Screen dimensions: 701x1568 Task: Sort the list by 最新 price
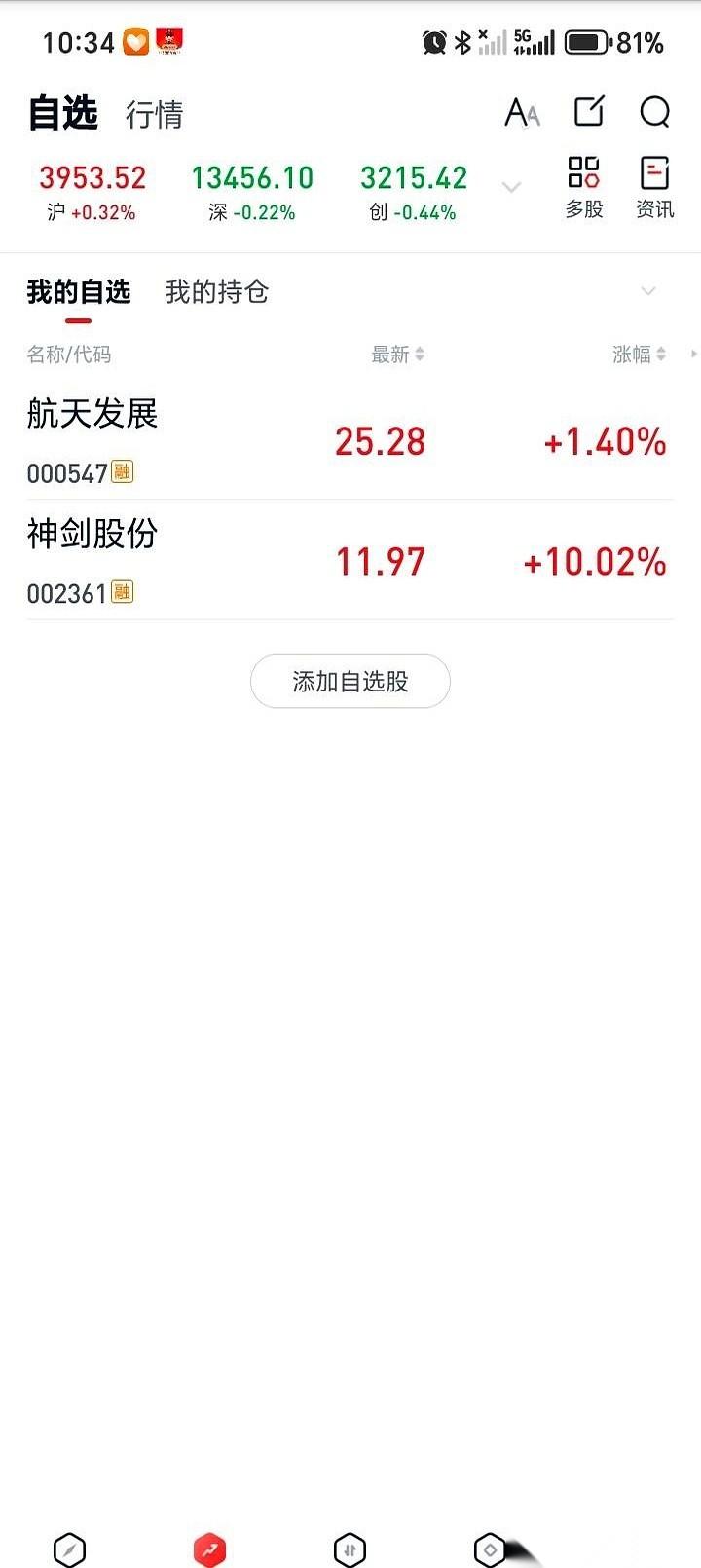397,355
